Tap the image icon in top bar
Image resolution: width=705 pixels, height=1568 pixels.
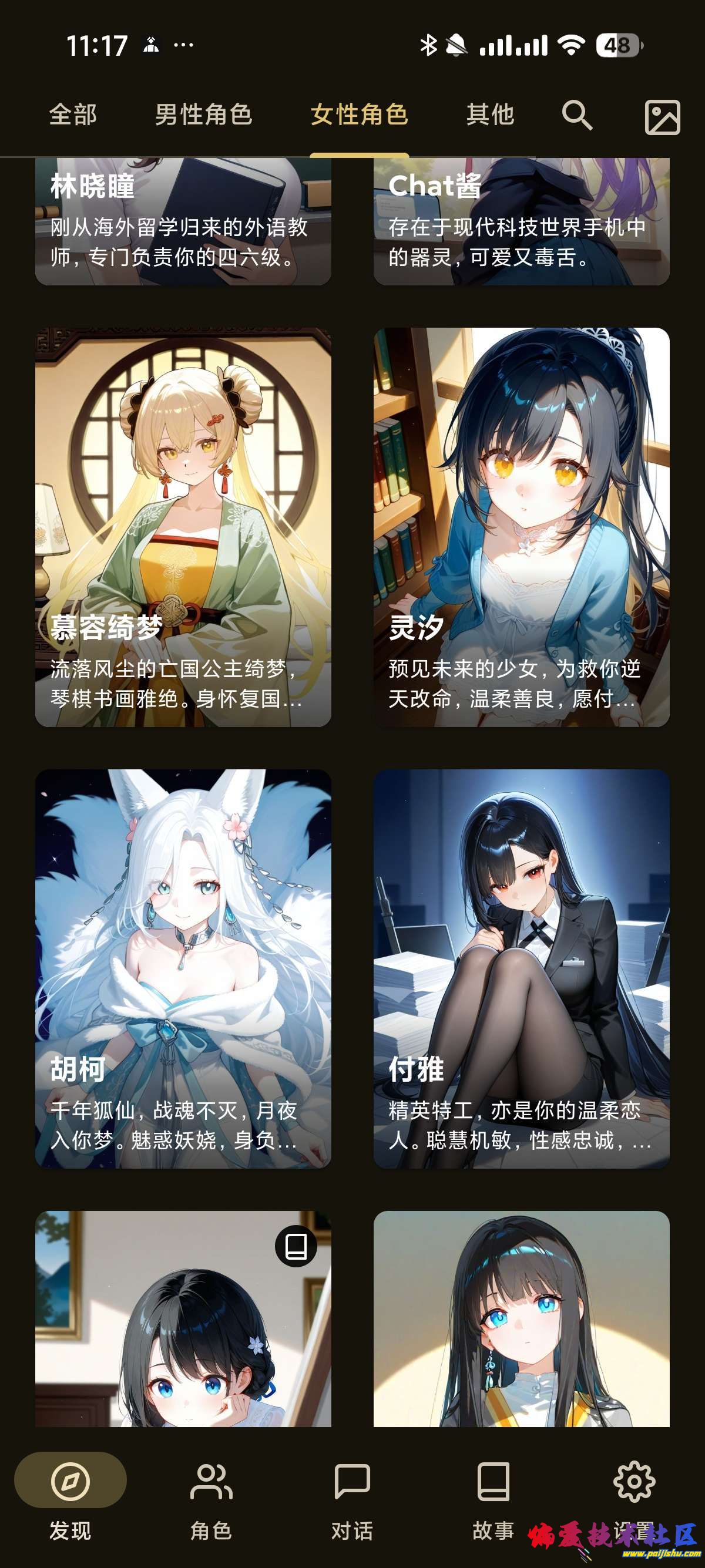pos(662,117)
